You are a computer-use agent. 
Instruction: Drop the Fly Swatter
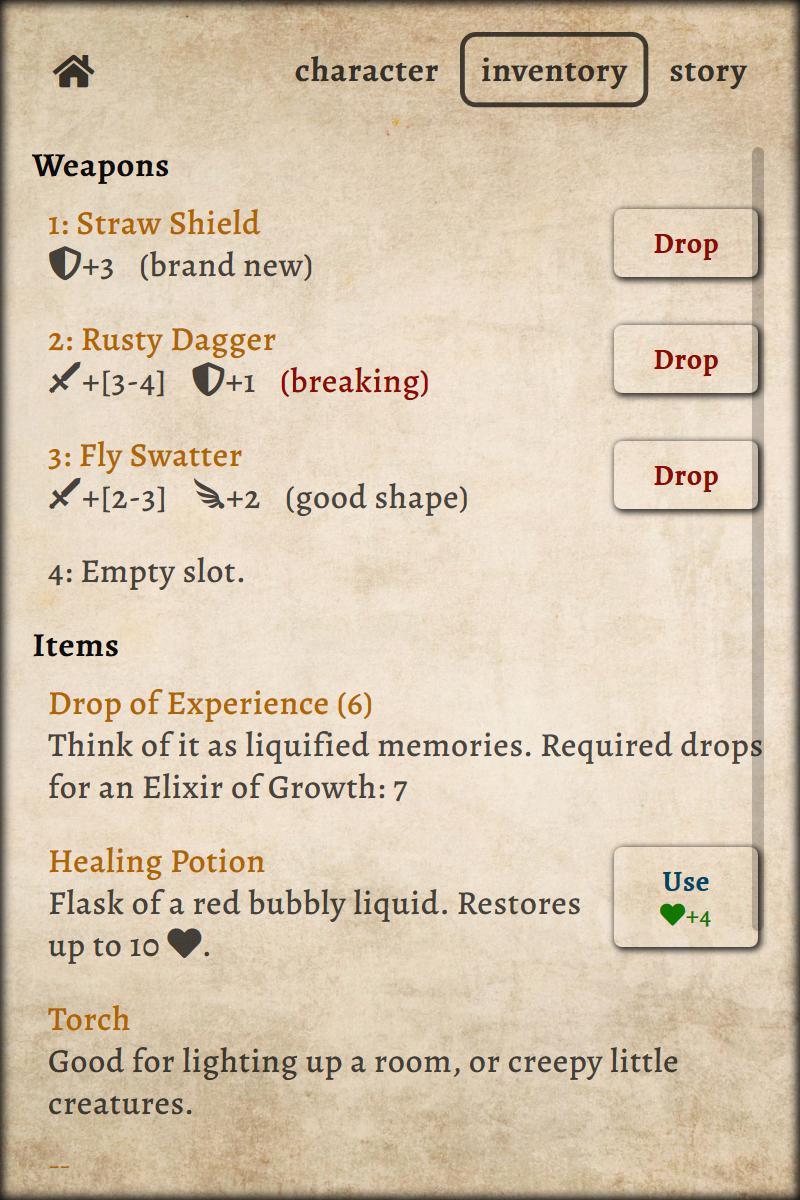point(686,475)
